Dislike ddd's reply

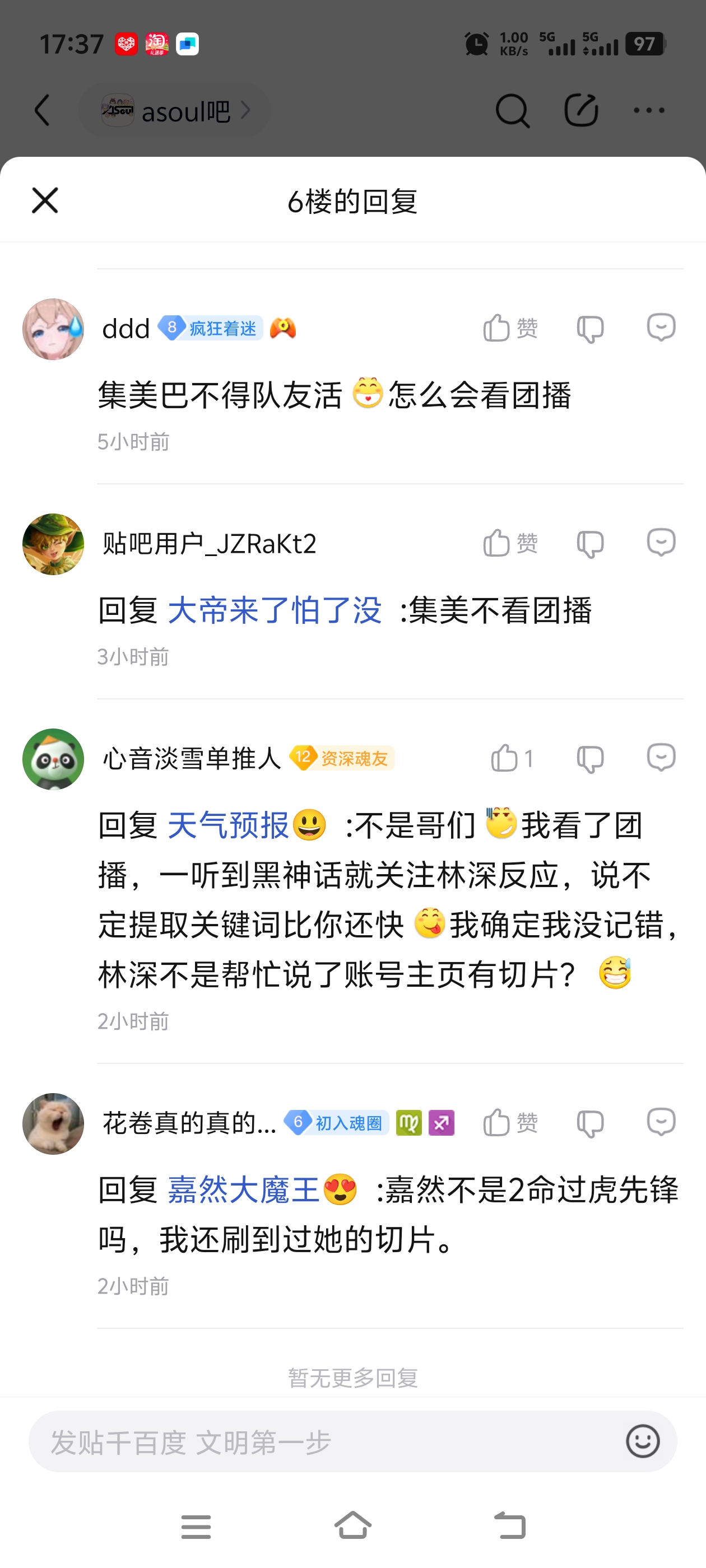pyautogui.click(x=589, y=329)
